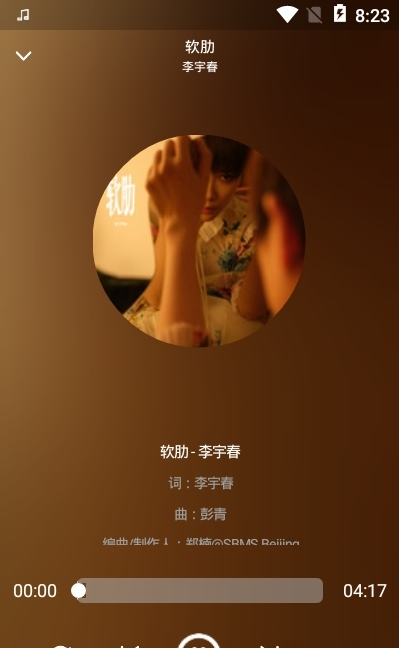Image resolution: width=399 pixels, height=648 pixels.
Task: Tap the pause button circle
Action: click(x=199, y=640)
